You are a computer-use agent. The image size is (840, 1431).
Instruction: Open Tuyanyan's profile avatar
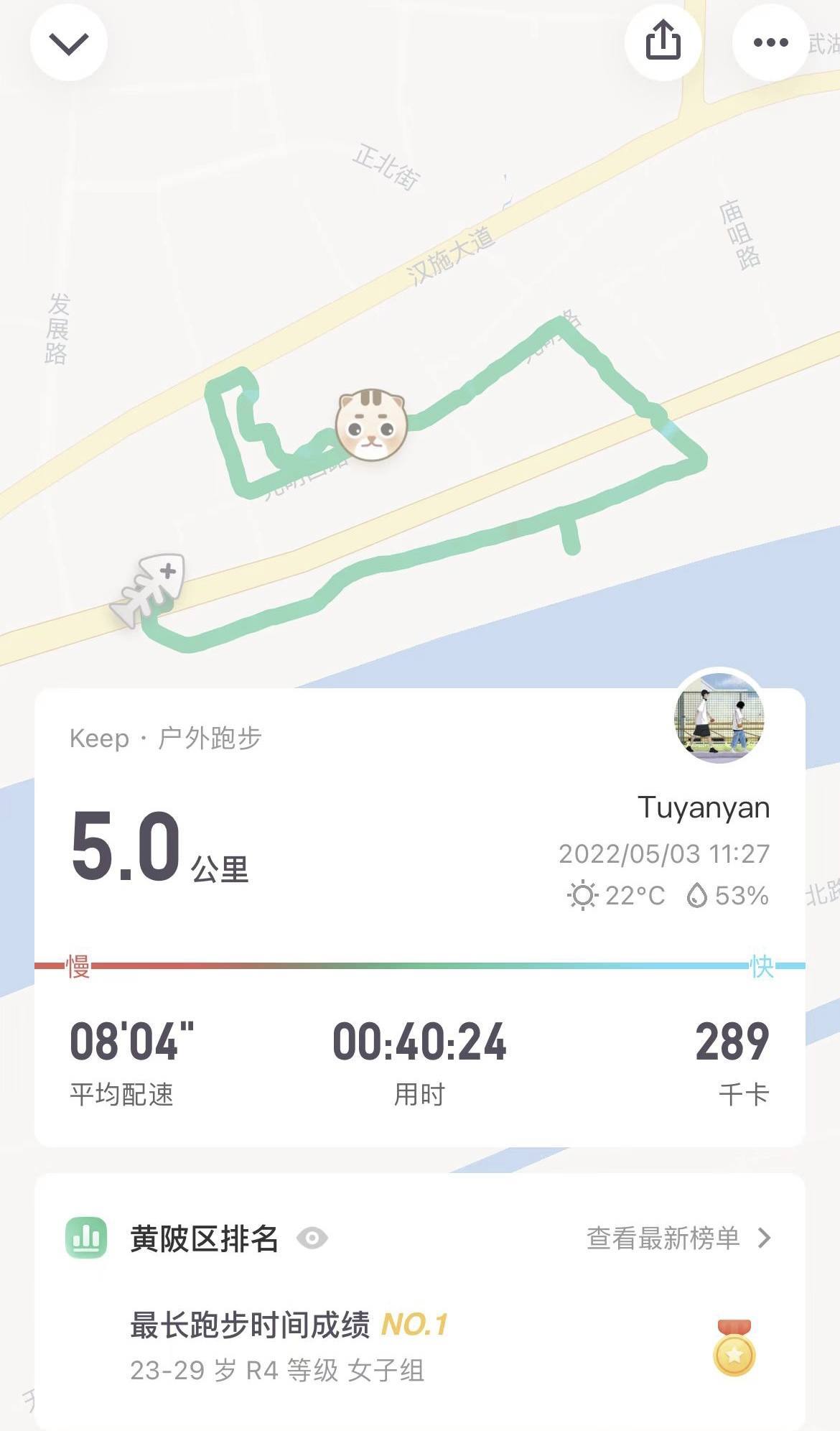pos(719,716)
